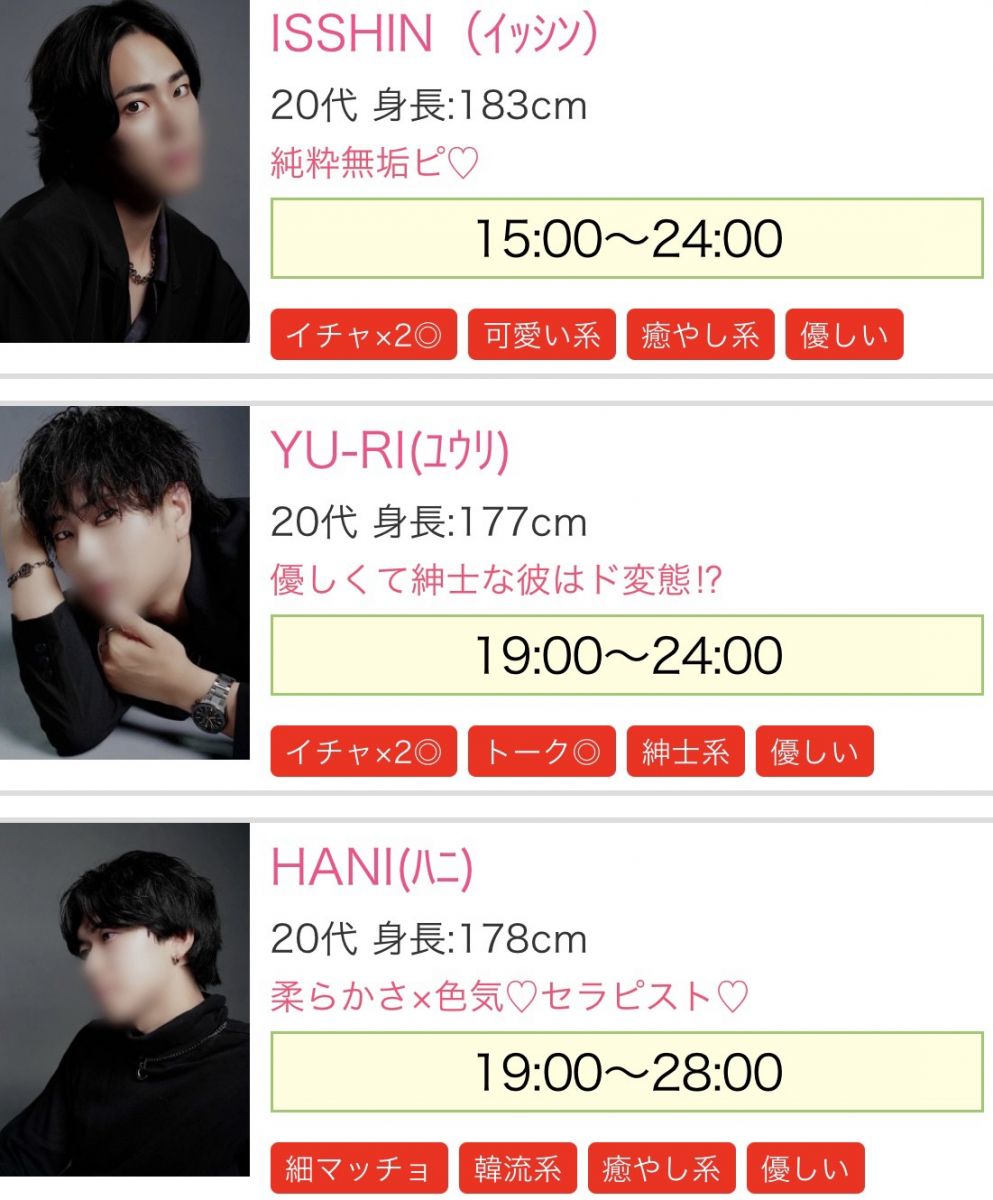Go to the HANI(ハニ) name link

coord(371,869)
